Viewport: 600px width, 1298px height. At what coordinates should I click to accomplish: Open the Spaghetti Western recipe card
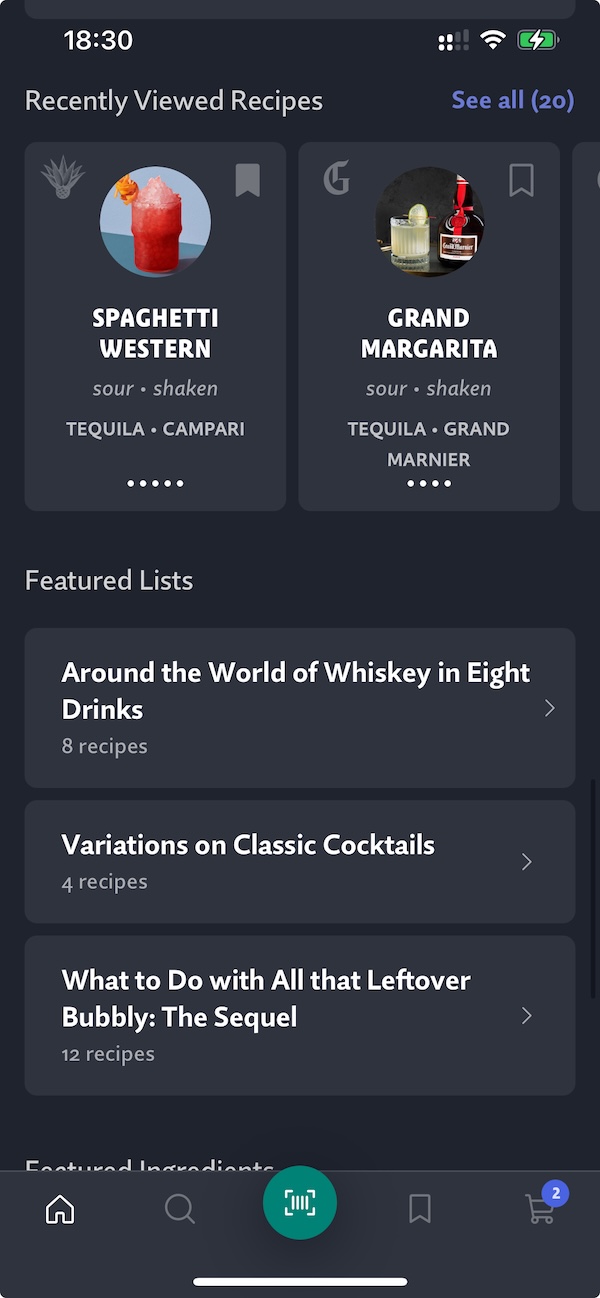pos(155,326)
